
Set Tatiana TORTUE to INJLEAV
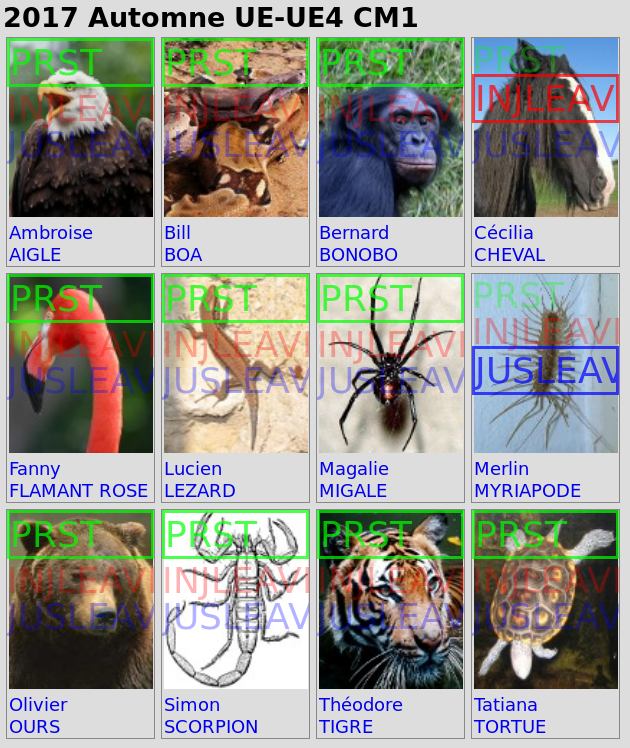[x=545, y=578]
